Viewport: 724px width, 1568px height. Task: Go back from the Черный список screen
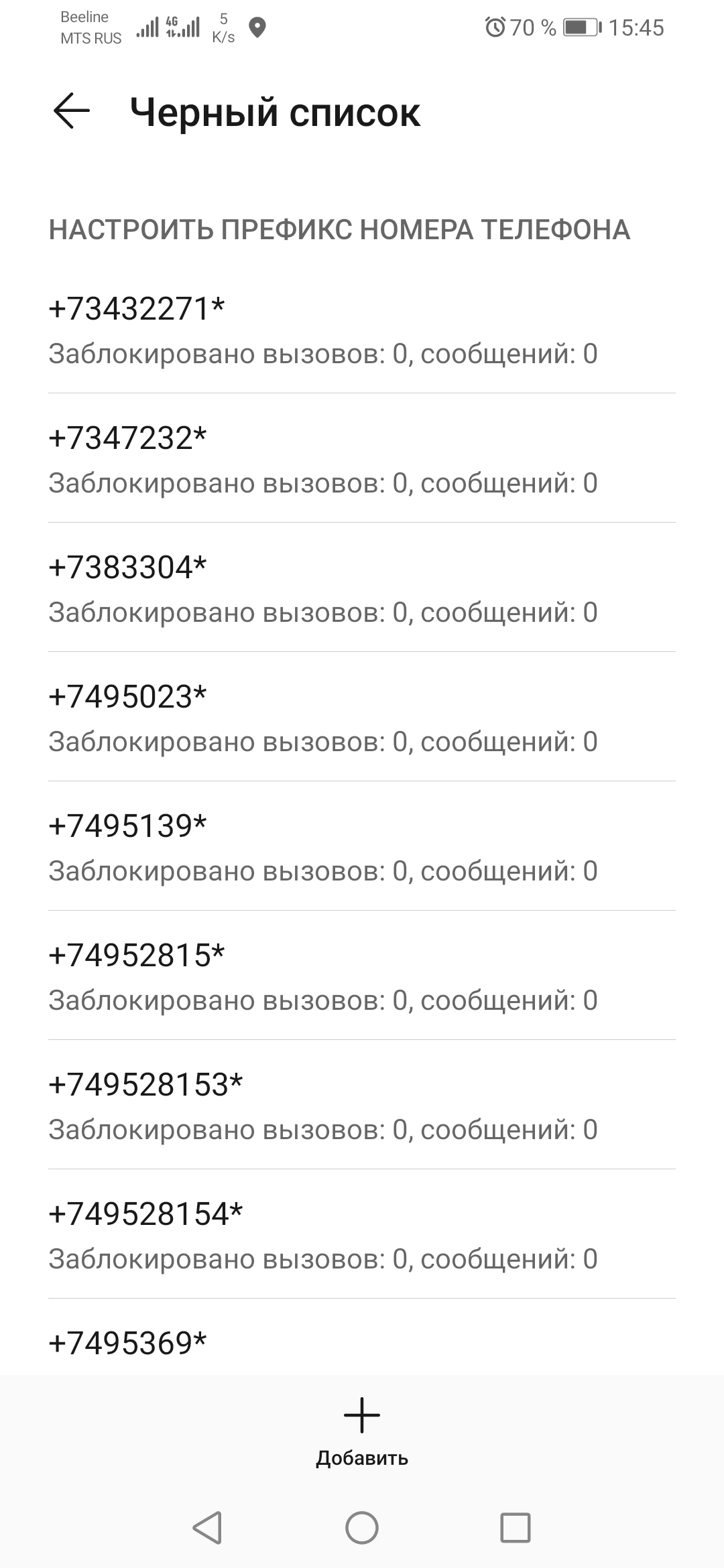(71, 111)
